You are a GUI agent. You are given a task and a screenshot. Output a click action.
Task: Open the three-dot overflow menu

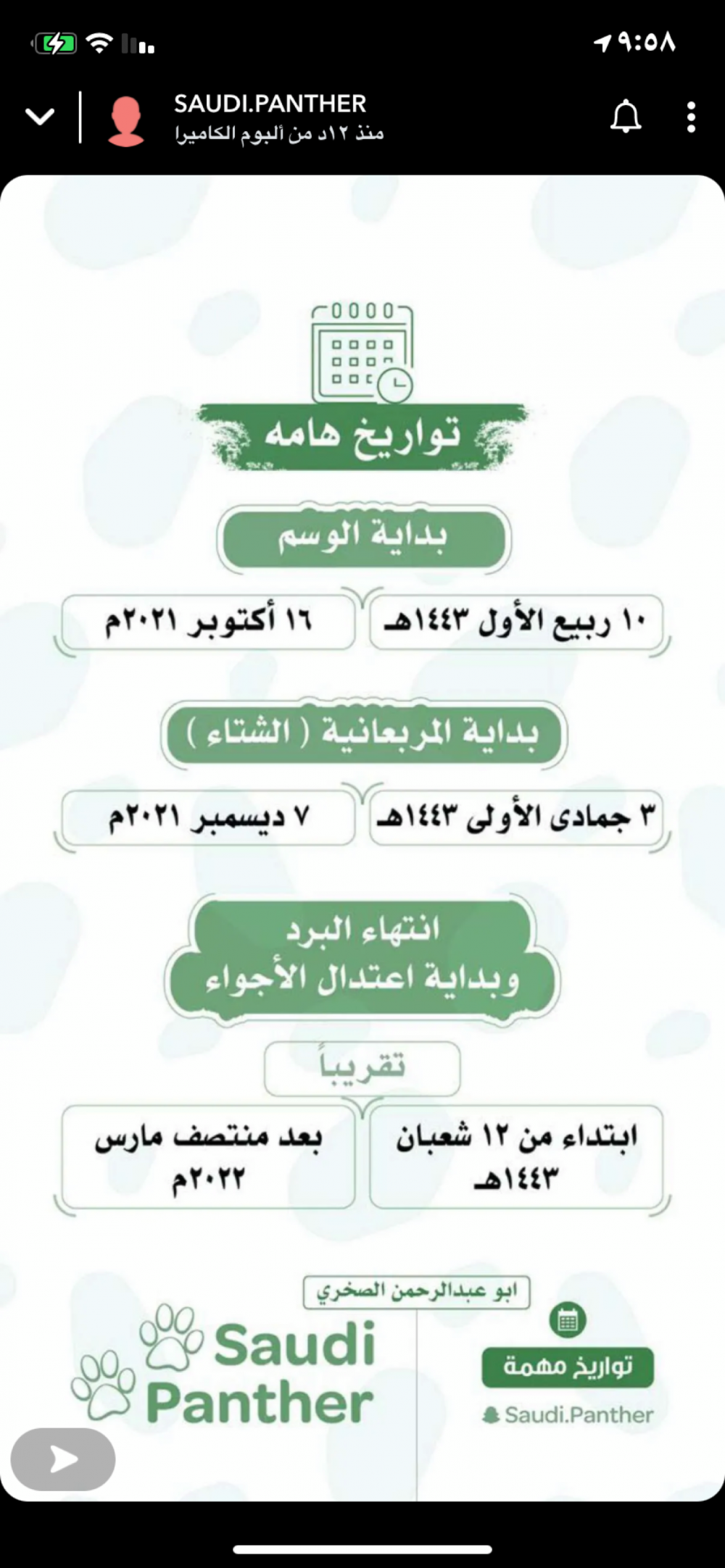pyautogui.click(x=691, y=117)
